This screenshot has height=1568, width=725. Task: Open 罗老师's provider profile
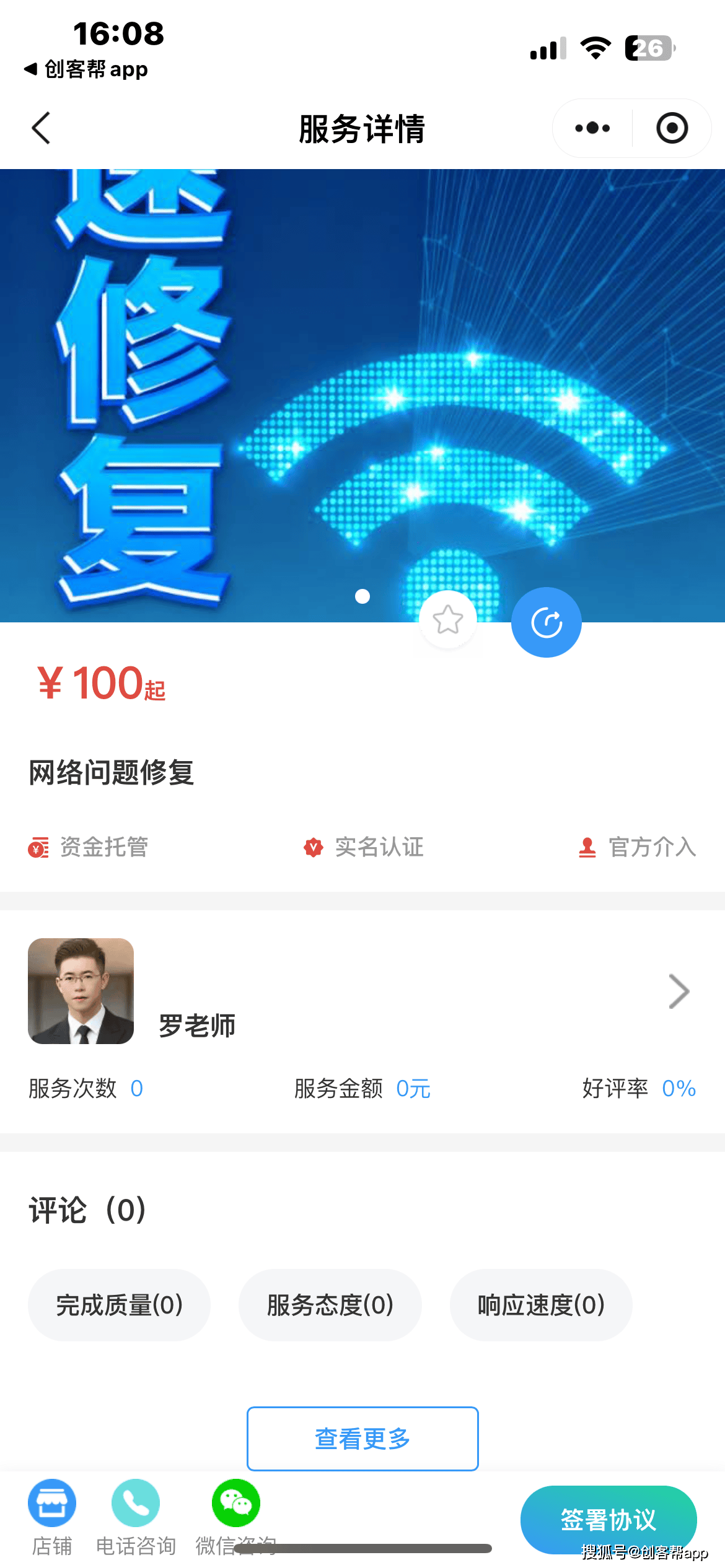(x=679, y=991)
